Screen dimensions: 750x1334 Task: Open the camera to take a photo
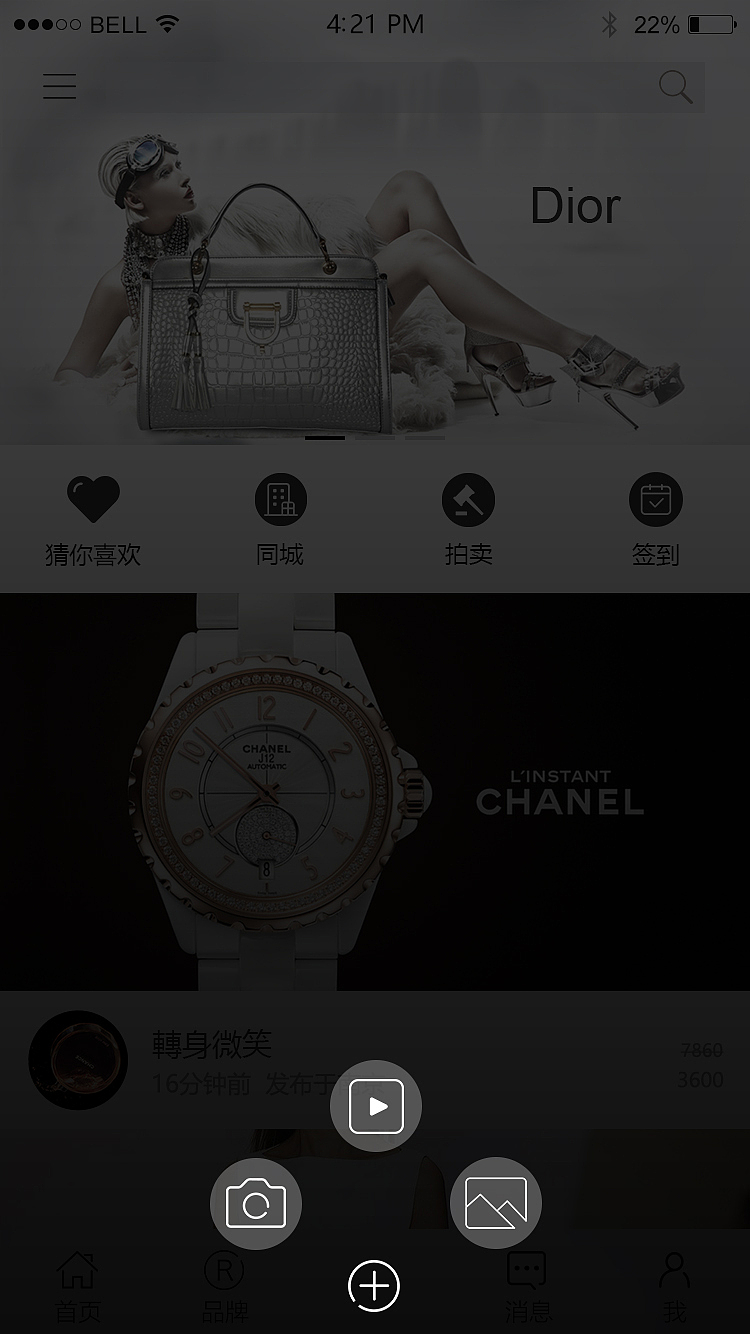[x=256, y=1204]
